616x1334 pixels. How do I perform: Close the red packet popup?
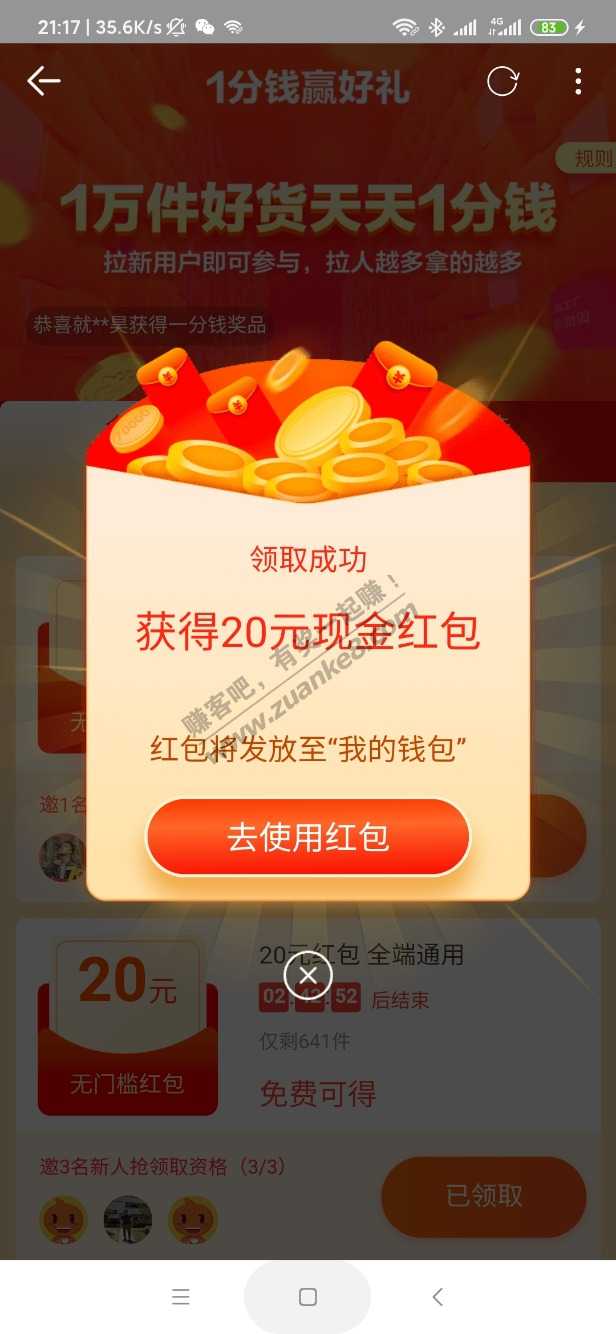[308, 975]
